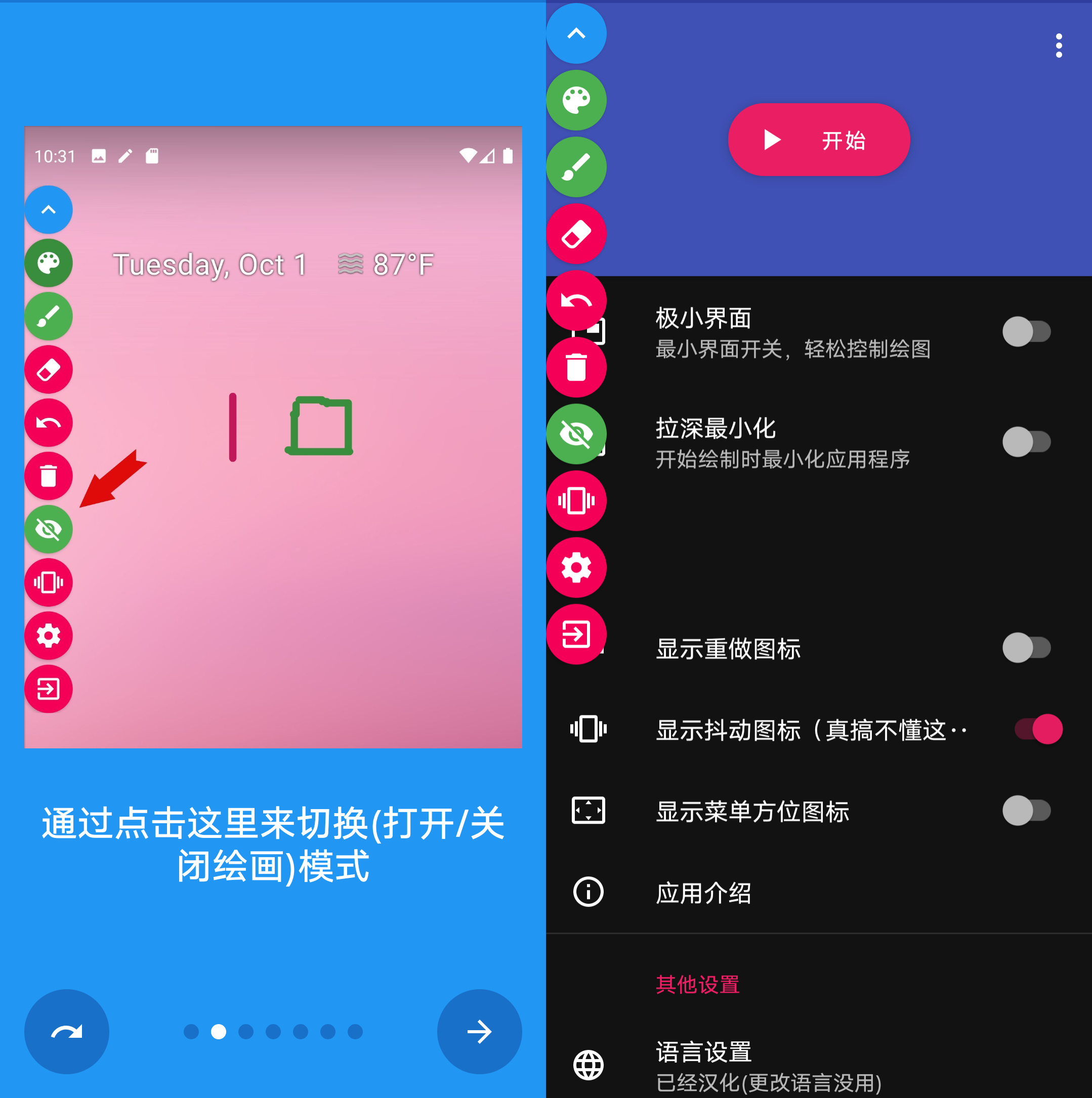This screenshot has width=1092, height=1098.
Task: Turn on 显示重做图标
Action: click(x=1026, y=648)
